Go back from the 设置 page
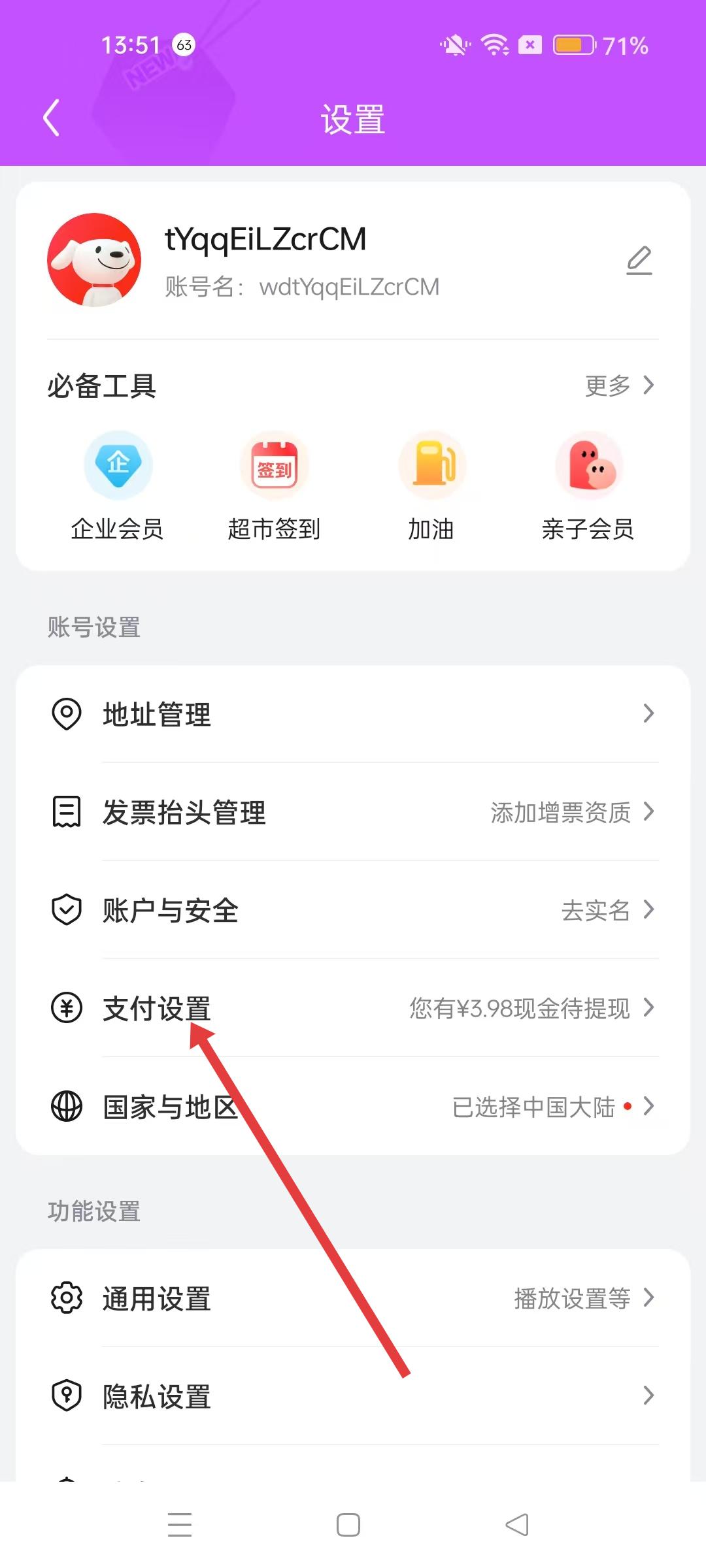 [x=51, y=118]
